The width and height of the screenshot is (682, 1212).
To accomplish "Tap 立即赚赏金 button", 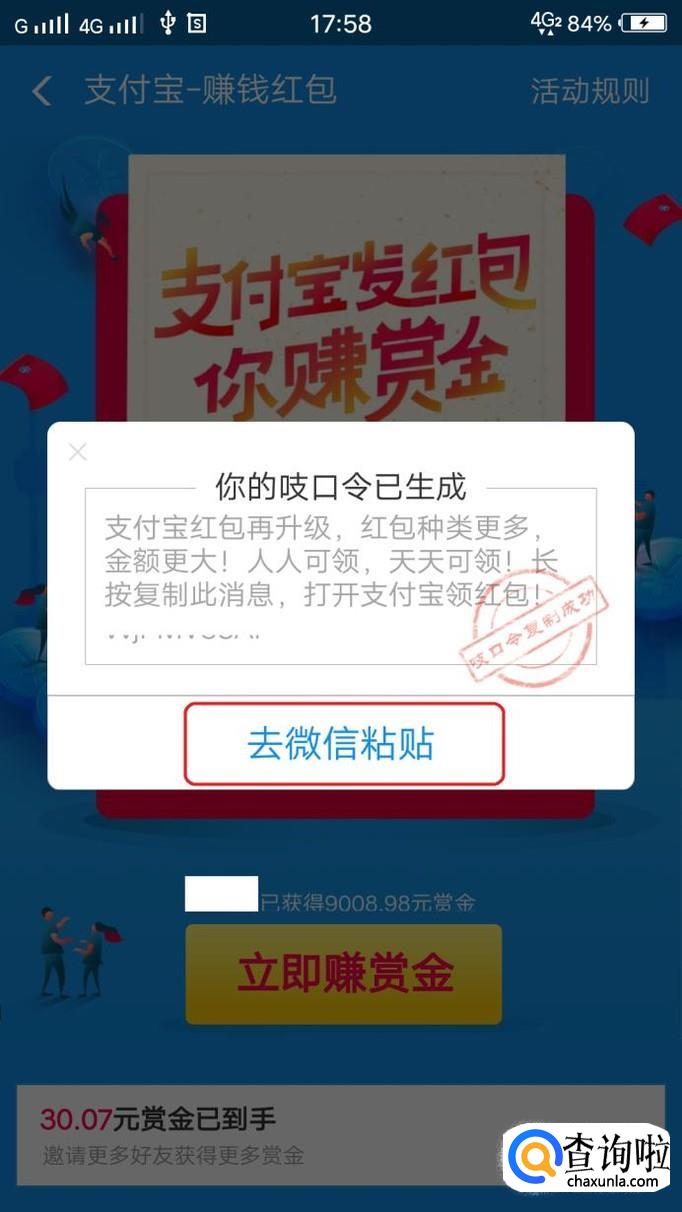I will coord(343,974).
